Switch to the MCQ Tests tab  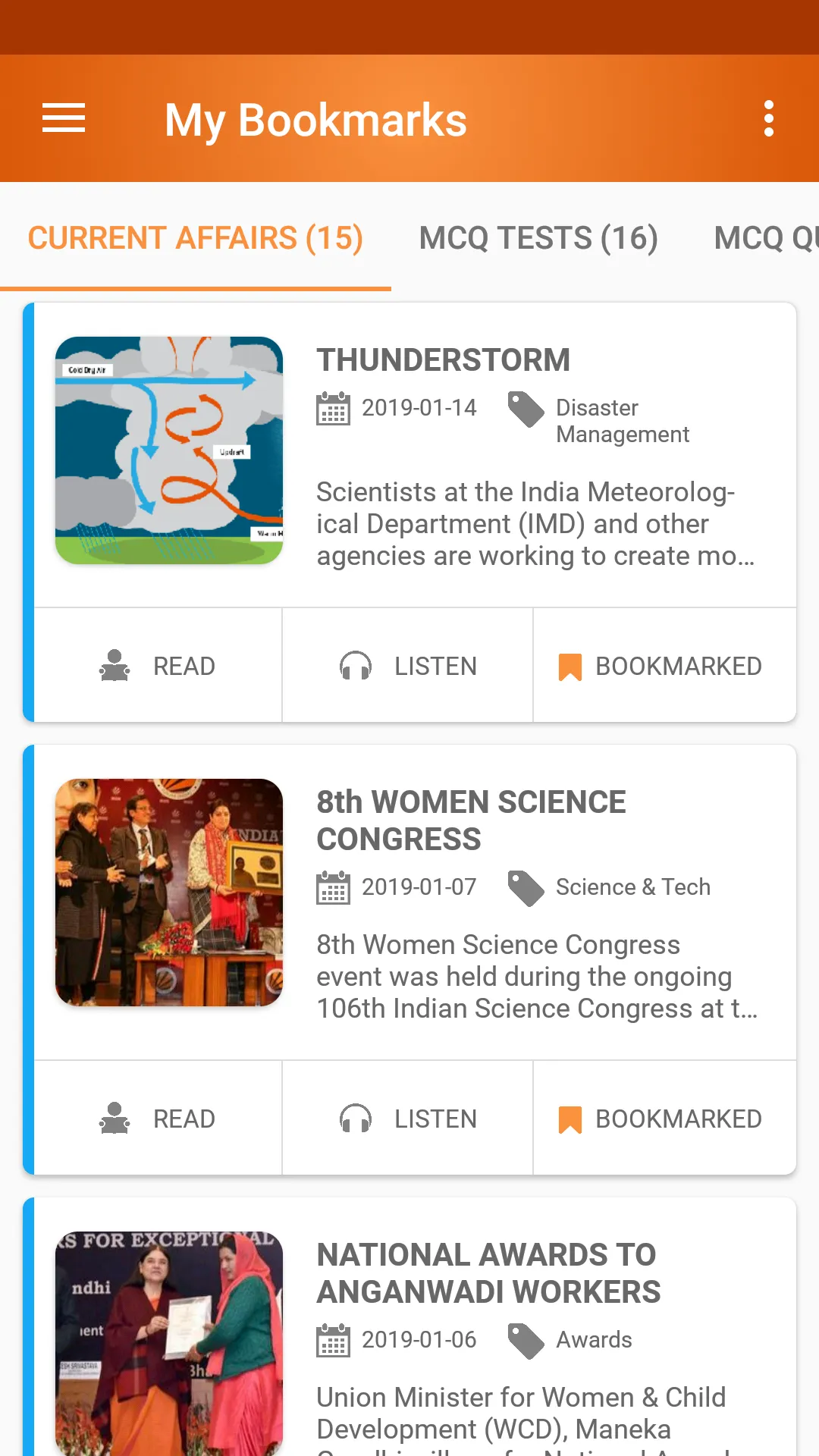tap(538, 238)
